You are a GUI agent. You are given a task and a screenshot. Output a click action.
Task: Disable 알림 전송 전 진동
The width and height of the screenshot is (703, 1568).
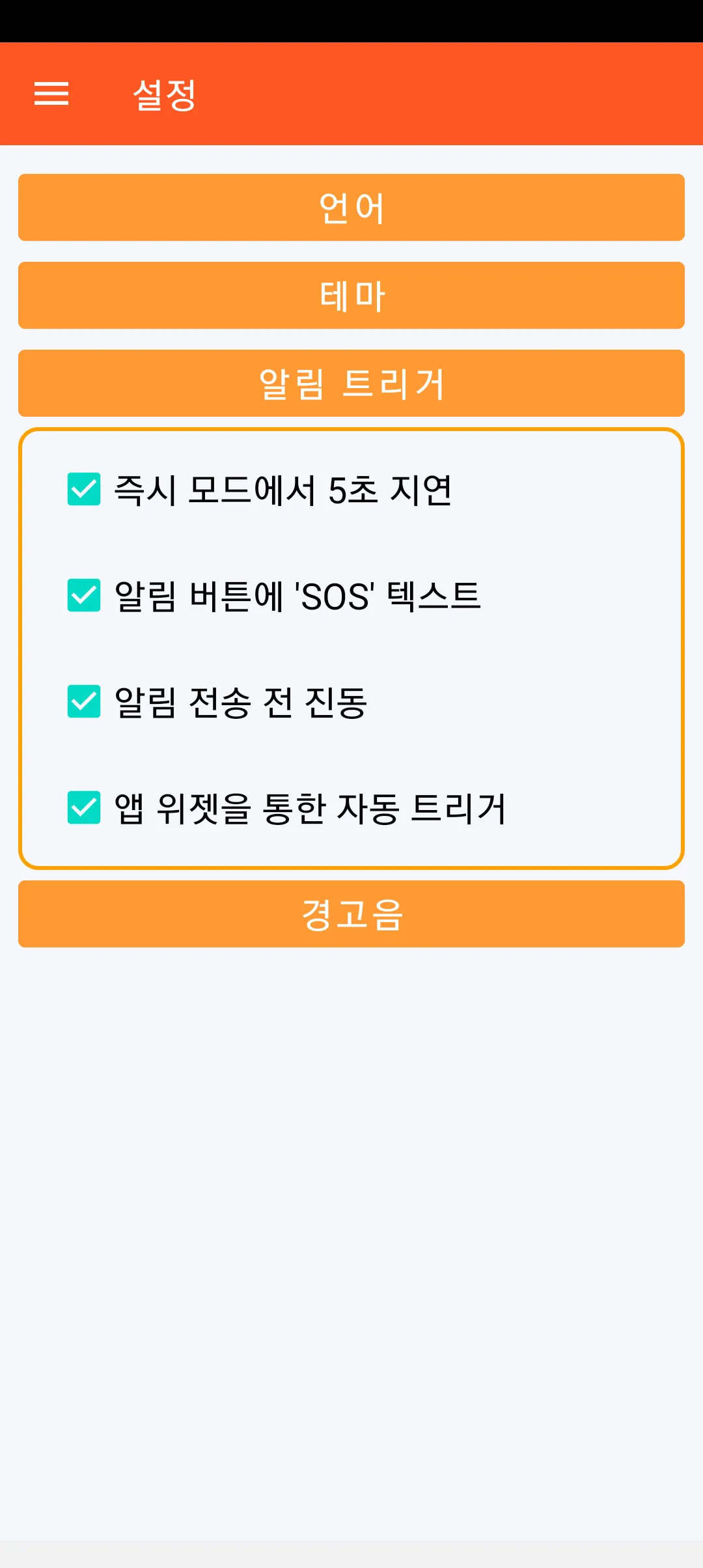[x=84, y=701]
